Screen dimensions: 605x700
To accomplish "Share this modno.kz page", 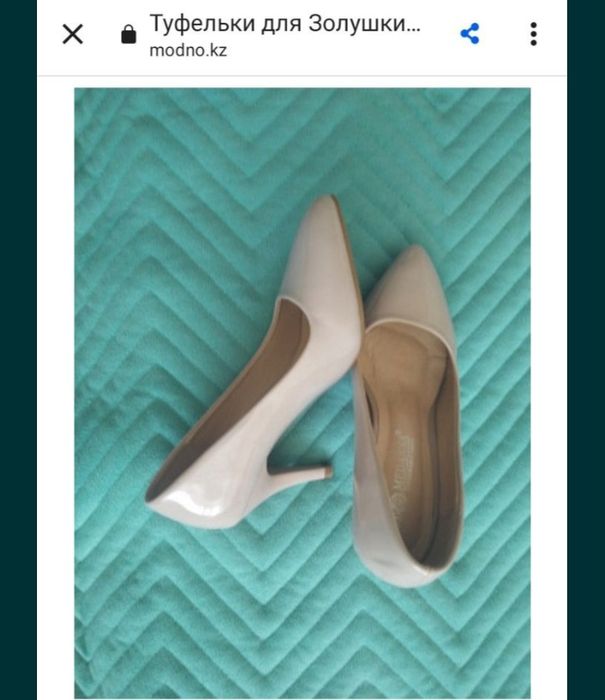I will [470, 34].
